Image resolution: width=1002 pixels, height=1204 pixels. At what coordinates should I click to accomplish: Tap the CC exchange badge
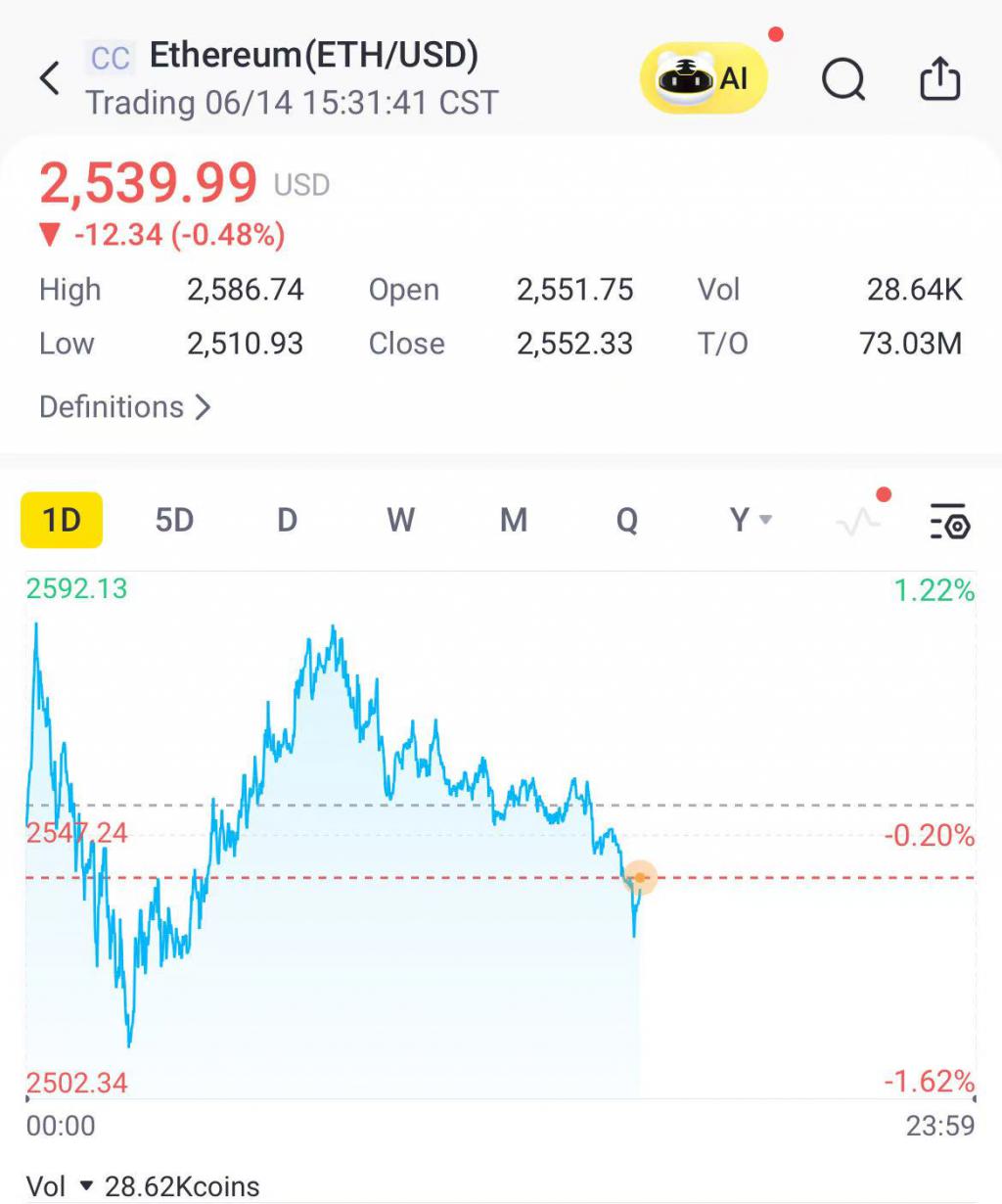pos(110,59)
